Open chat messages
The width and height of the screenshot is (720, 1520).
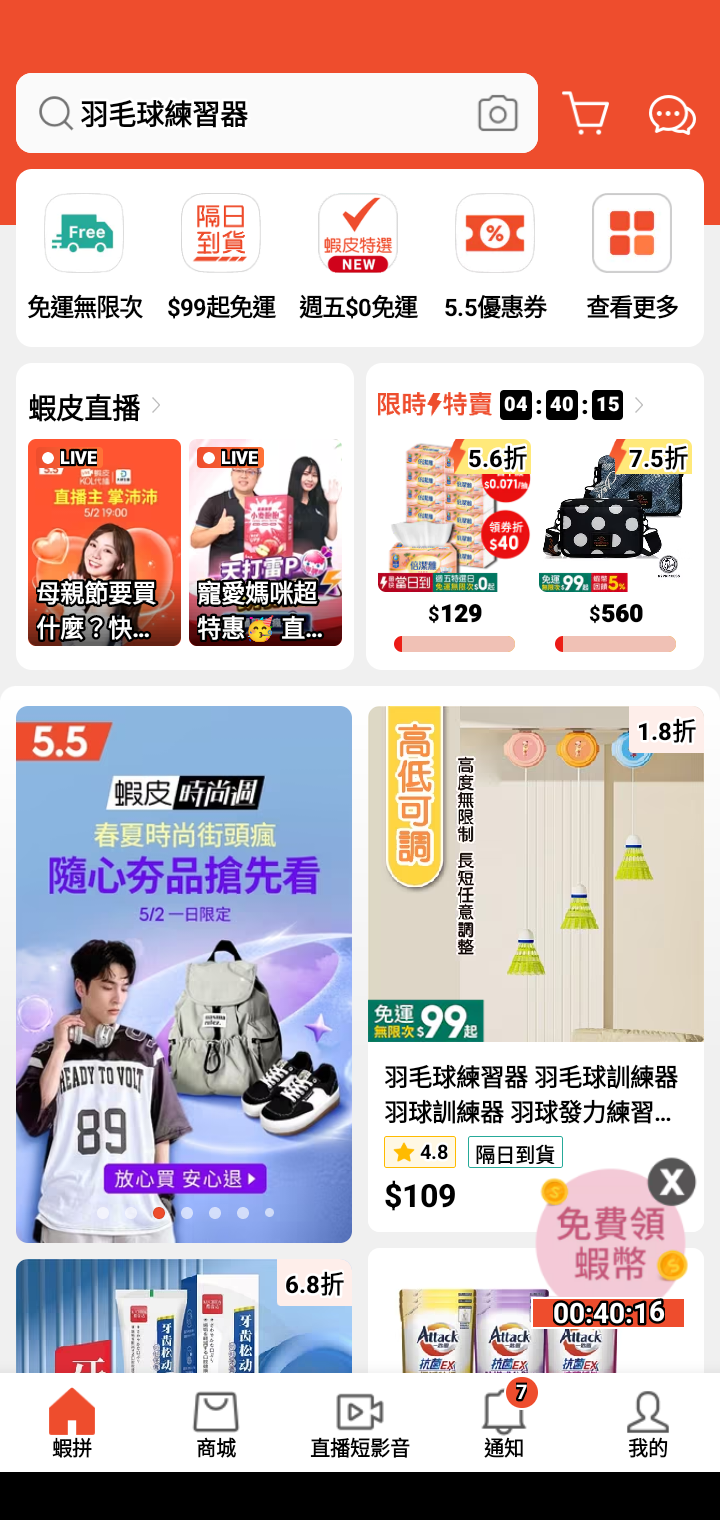point(671,115)
